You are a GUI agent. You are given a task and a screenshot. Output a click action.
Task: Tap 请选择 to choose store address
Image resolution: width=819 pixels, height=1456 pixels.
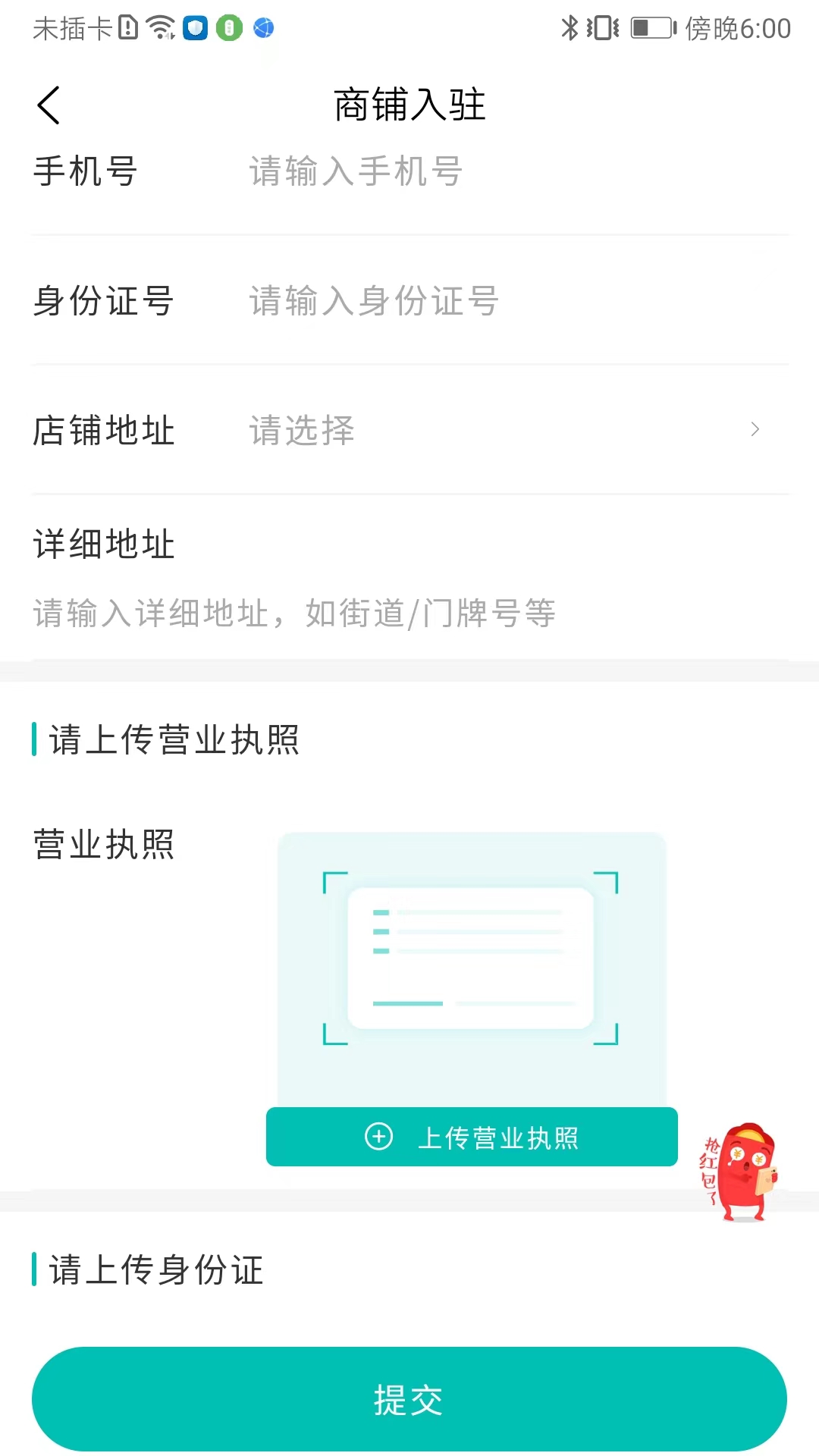pos(301,429)
